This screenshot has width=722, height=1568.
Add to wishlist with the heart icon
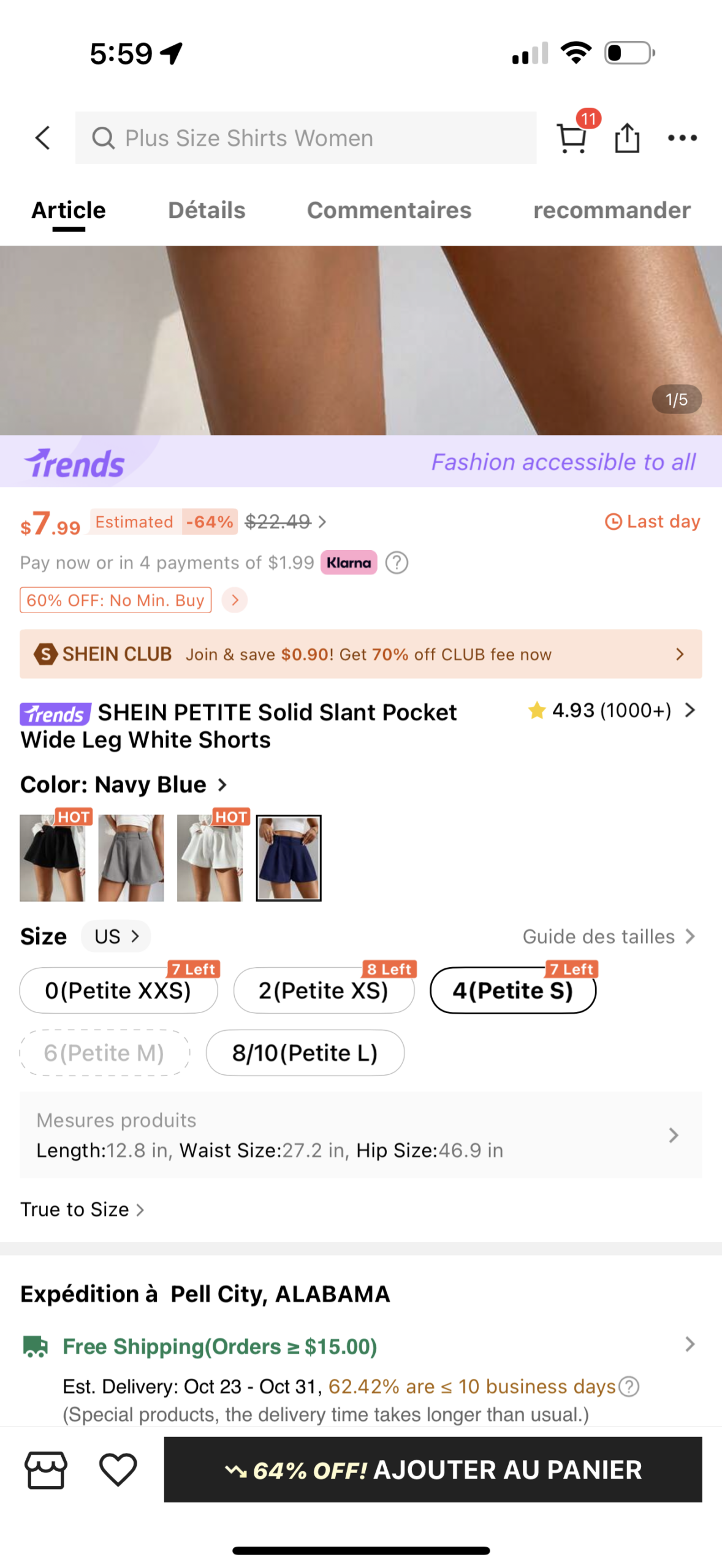click(x=118, y=1469)
